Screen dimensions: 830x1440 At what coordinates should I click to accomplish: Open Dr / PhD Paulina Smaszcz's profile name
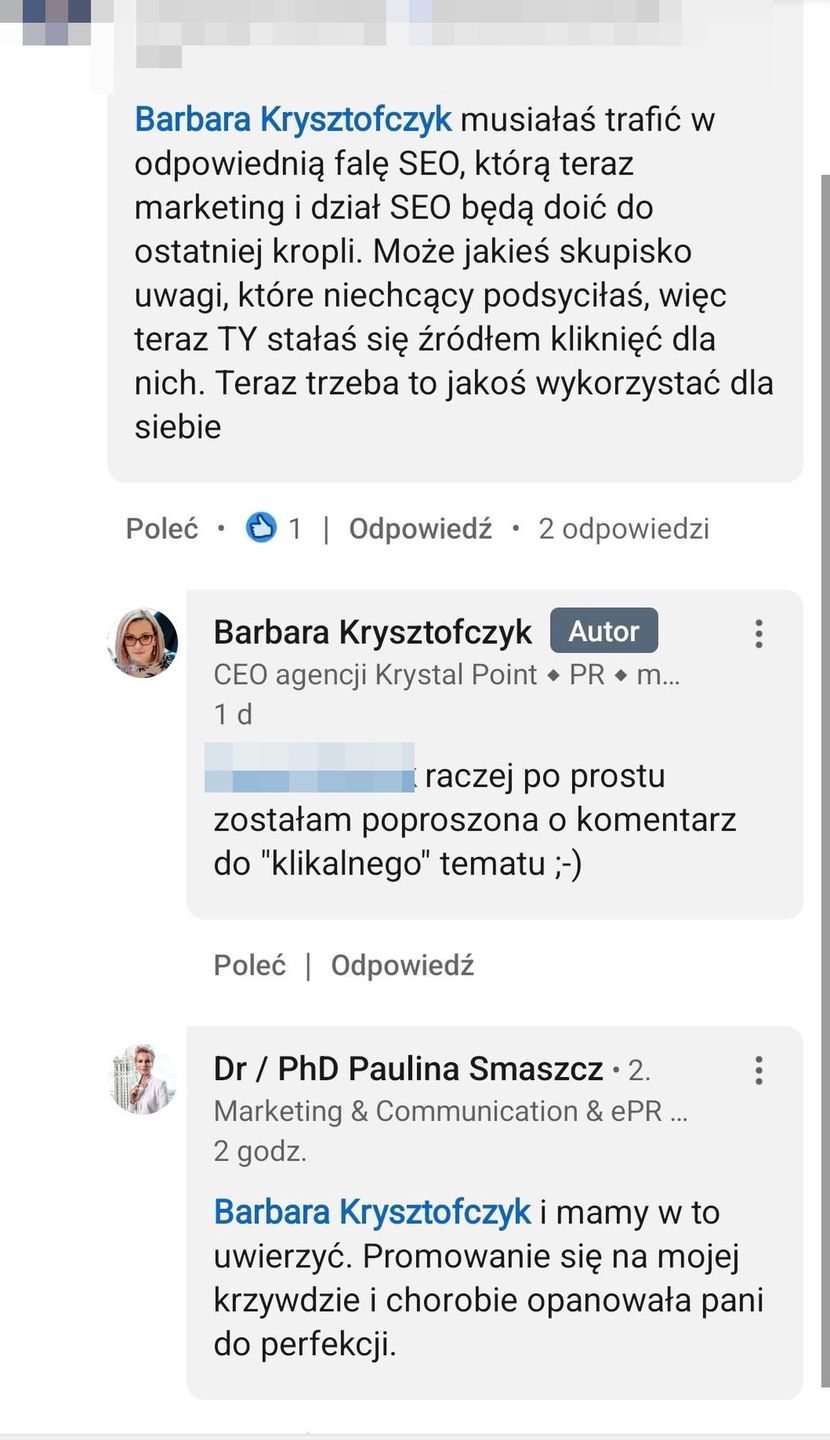(x=408, y=1069)
